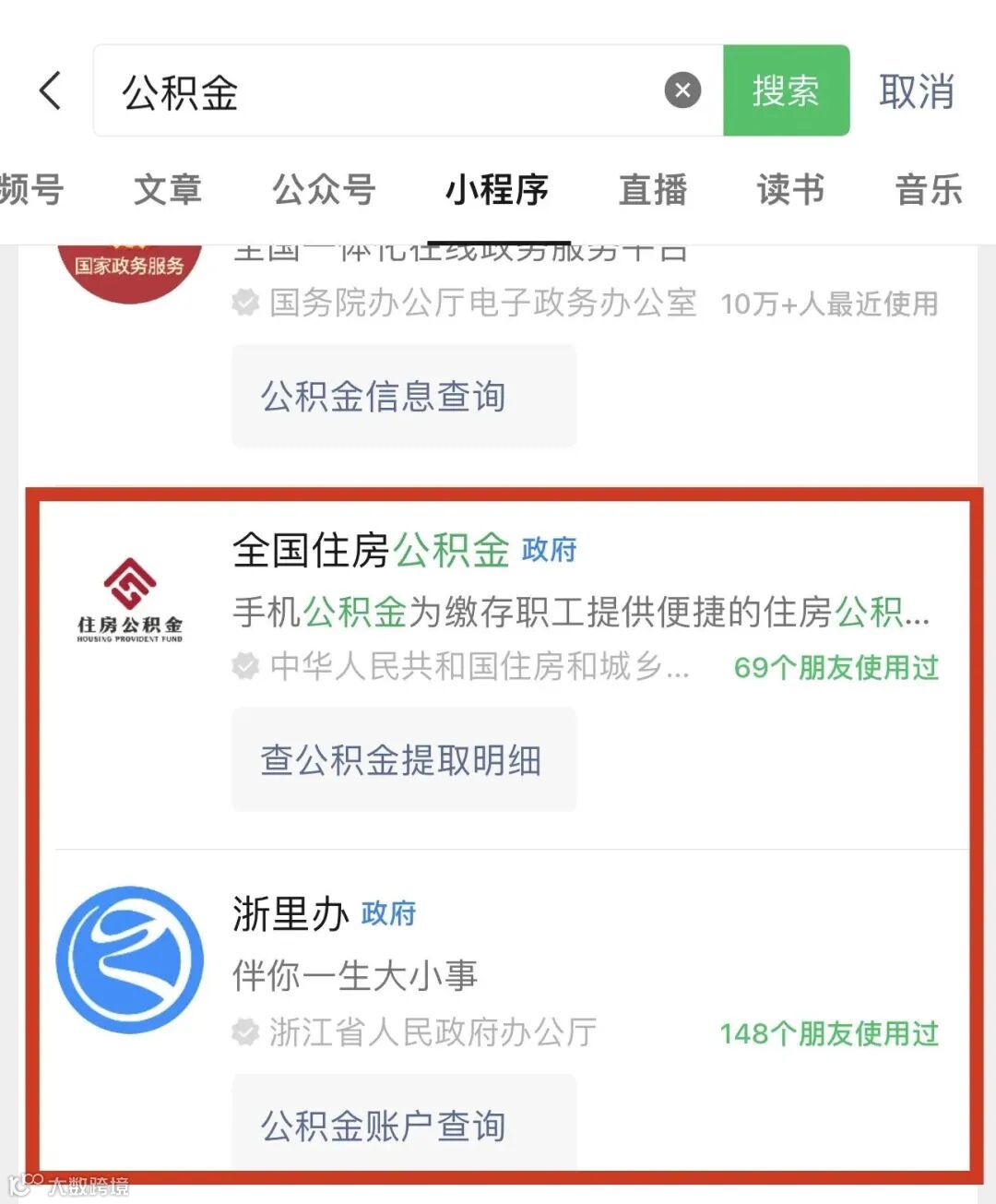Click 69个朋友使用过 friend usage label
The image size is (996, 1204).
(836, 668)
